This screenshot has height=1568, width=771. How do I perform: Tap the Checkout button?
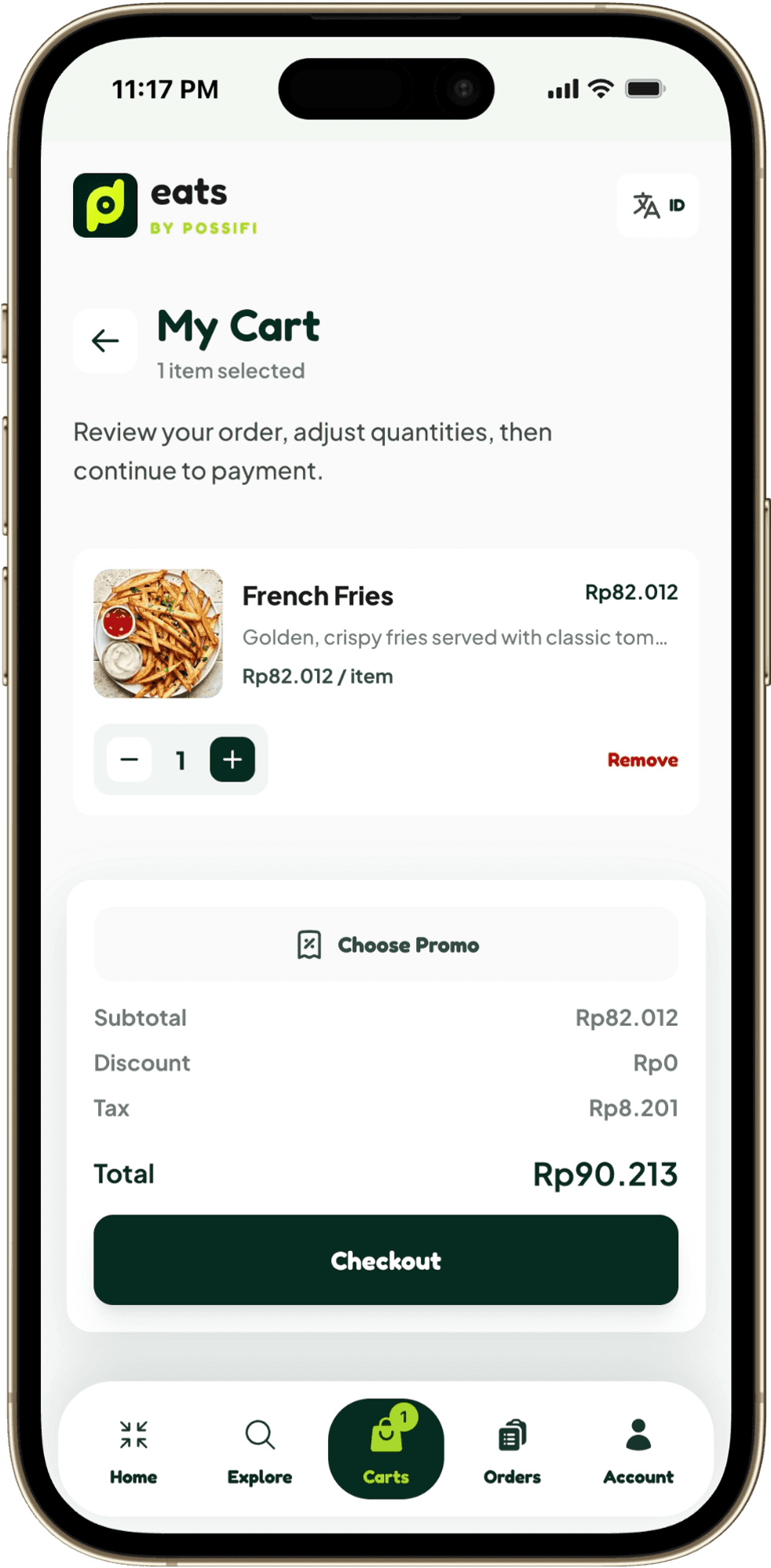point(386,1260)
